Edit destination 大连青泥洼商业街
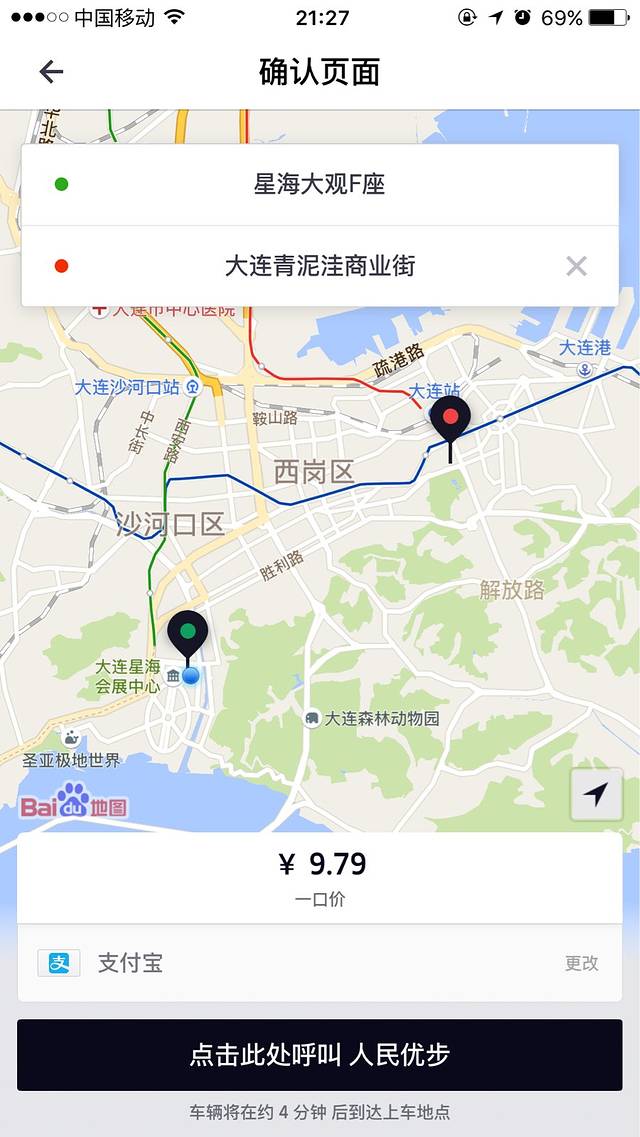This screenshot has height=1137, width=640. click(319, 266)
